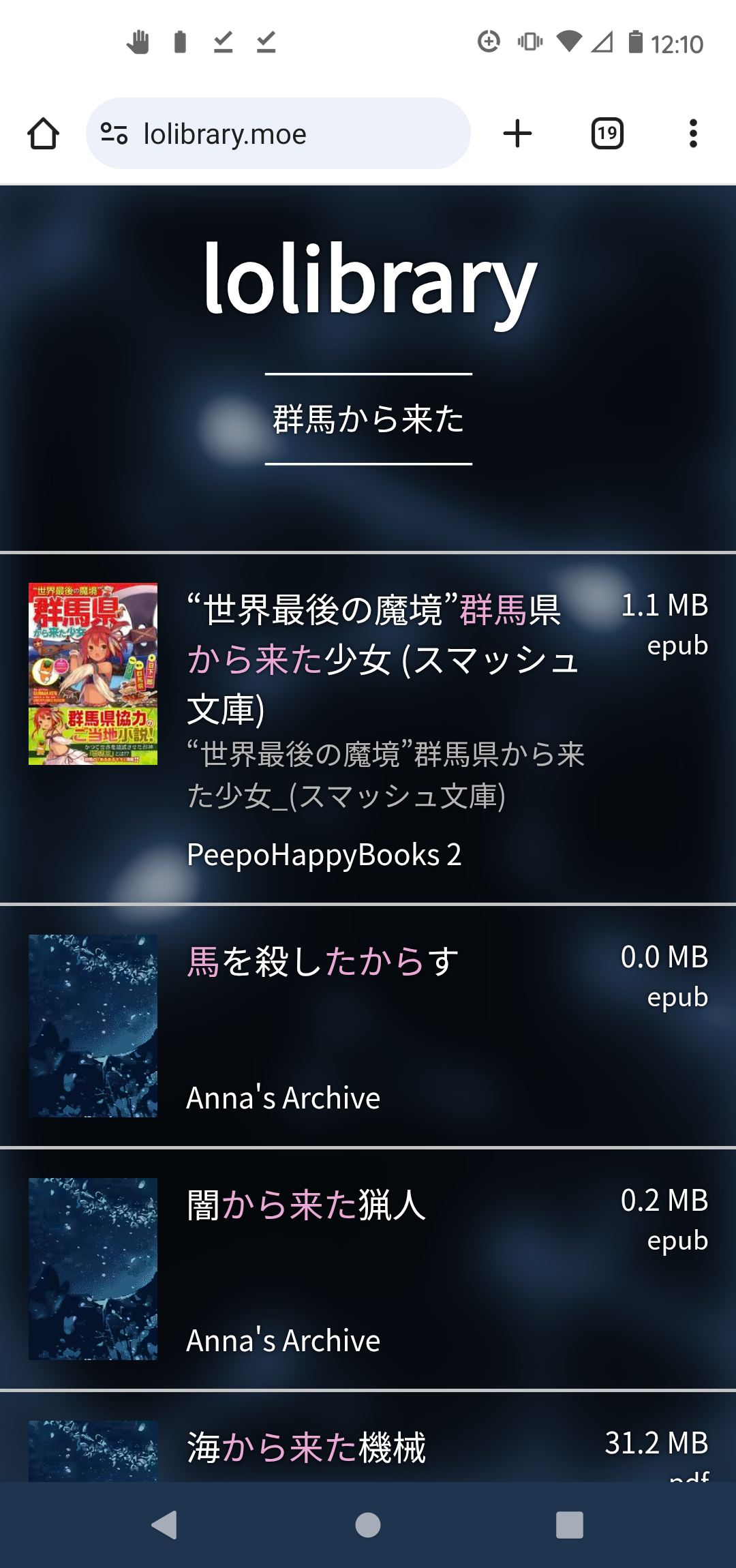736x1568 pixels.
Task: Open the browser overflow menu
Action: click(693, 134)
